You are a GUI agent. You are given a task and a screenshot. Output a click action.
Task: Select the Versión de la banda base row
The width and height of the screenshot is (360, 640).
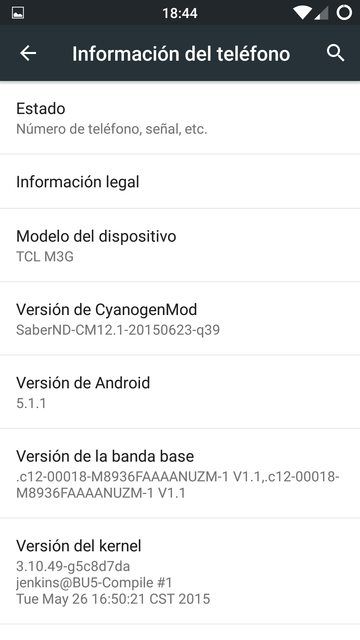point(180,473)
